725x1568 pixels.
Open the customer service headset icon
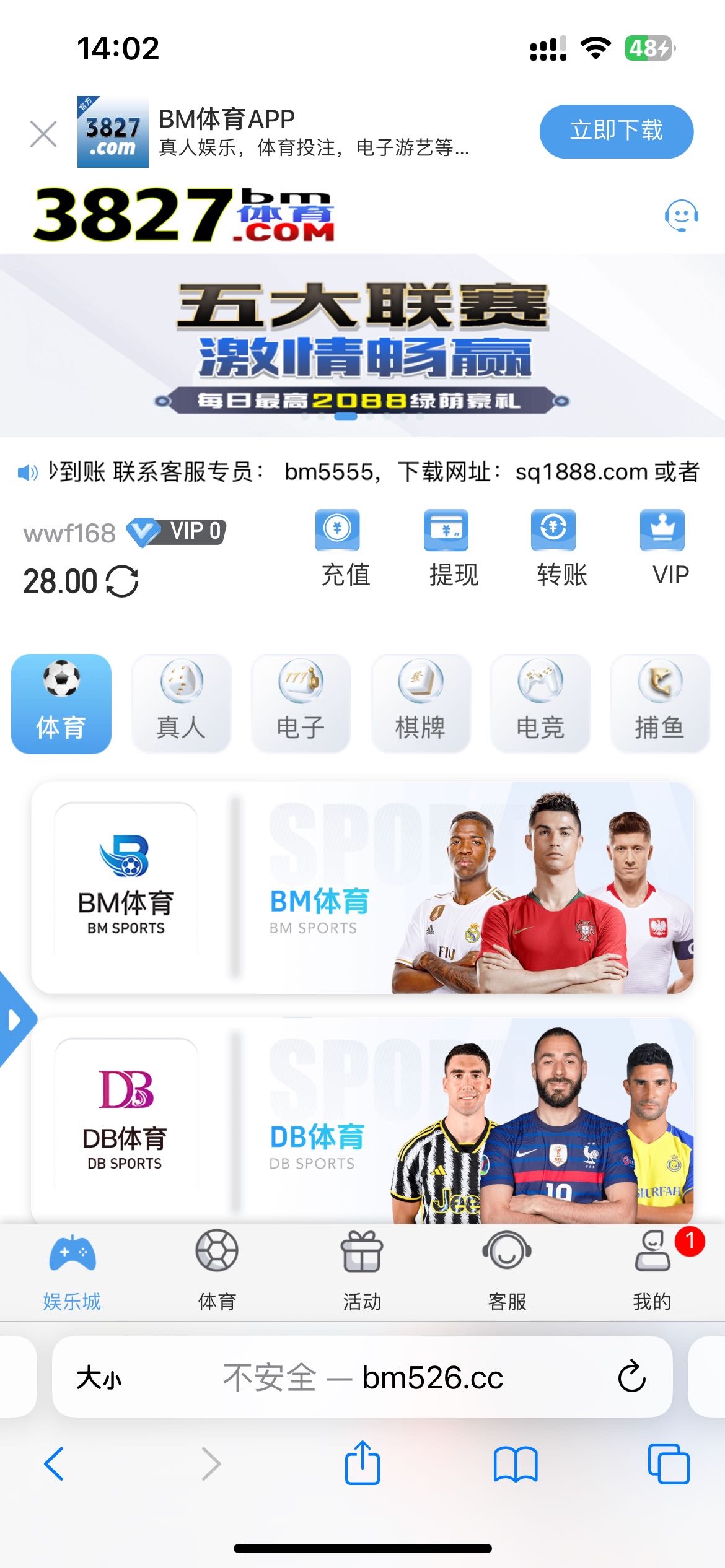(x=681, y=216)
